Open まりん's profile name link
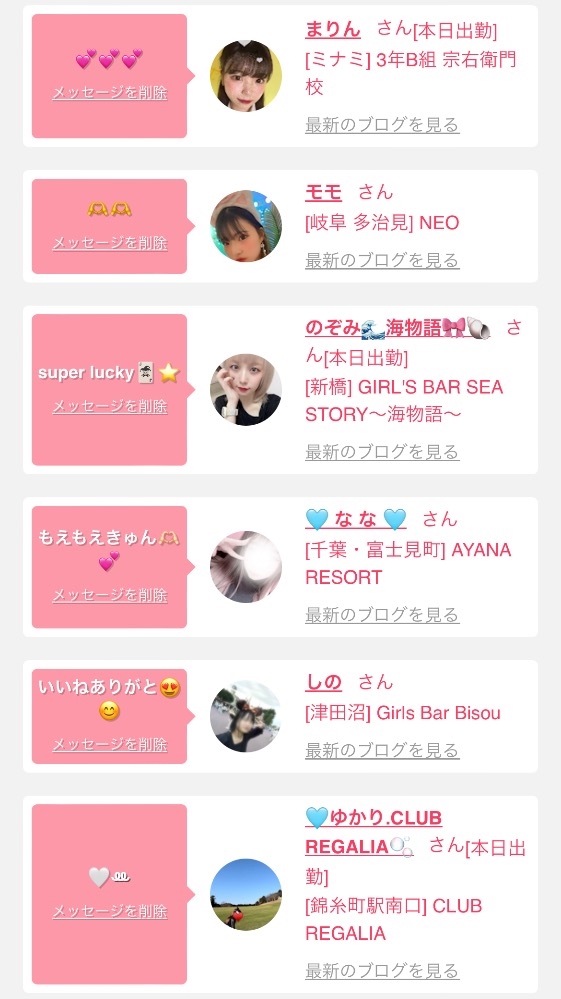This screenshot has width=561, height=999. (x=332, y=29)
